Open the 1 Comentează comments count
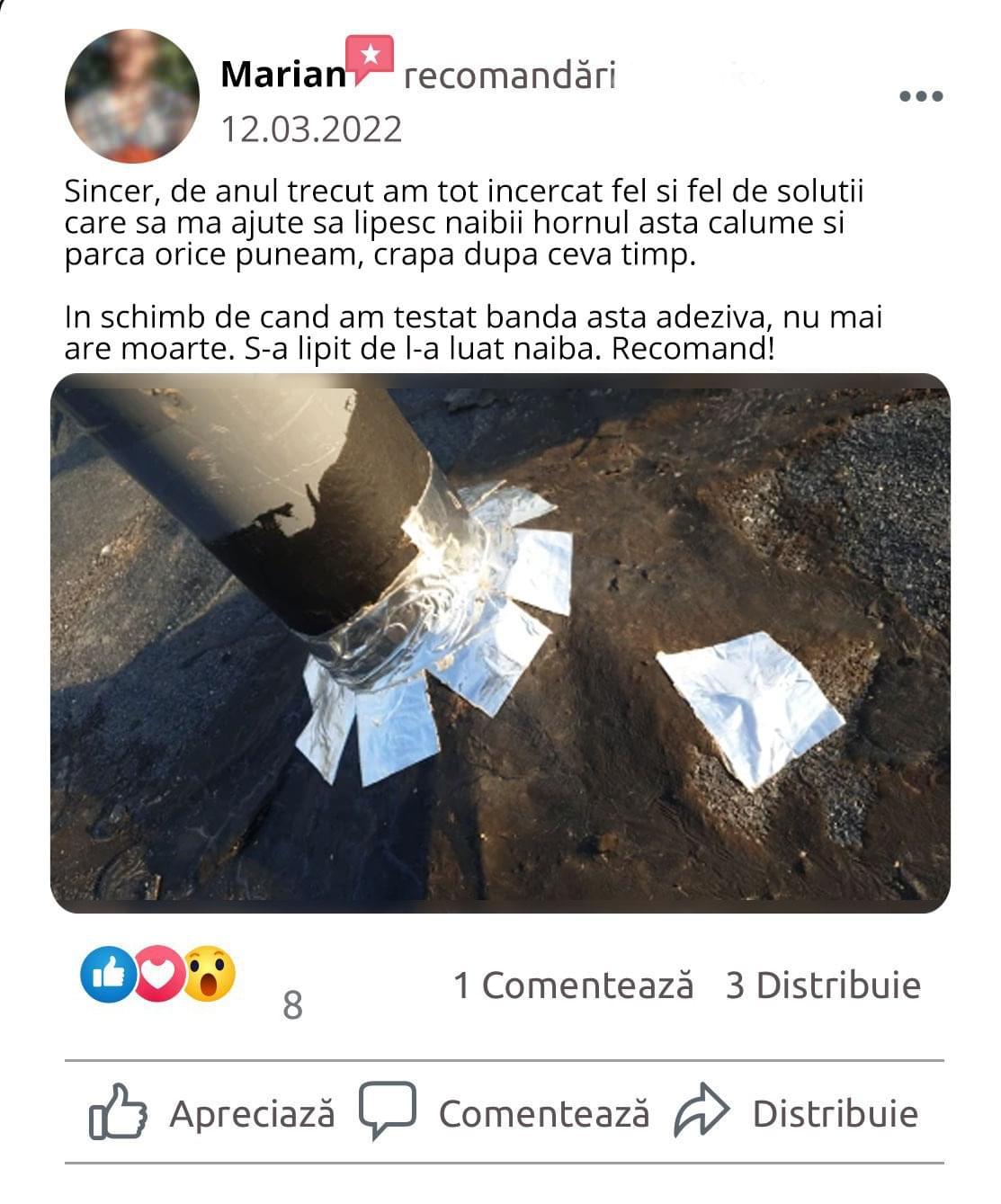 (573, 985)
